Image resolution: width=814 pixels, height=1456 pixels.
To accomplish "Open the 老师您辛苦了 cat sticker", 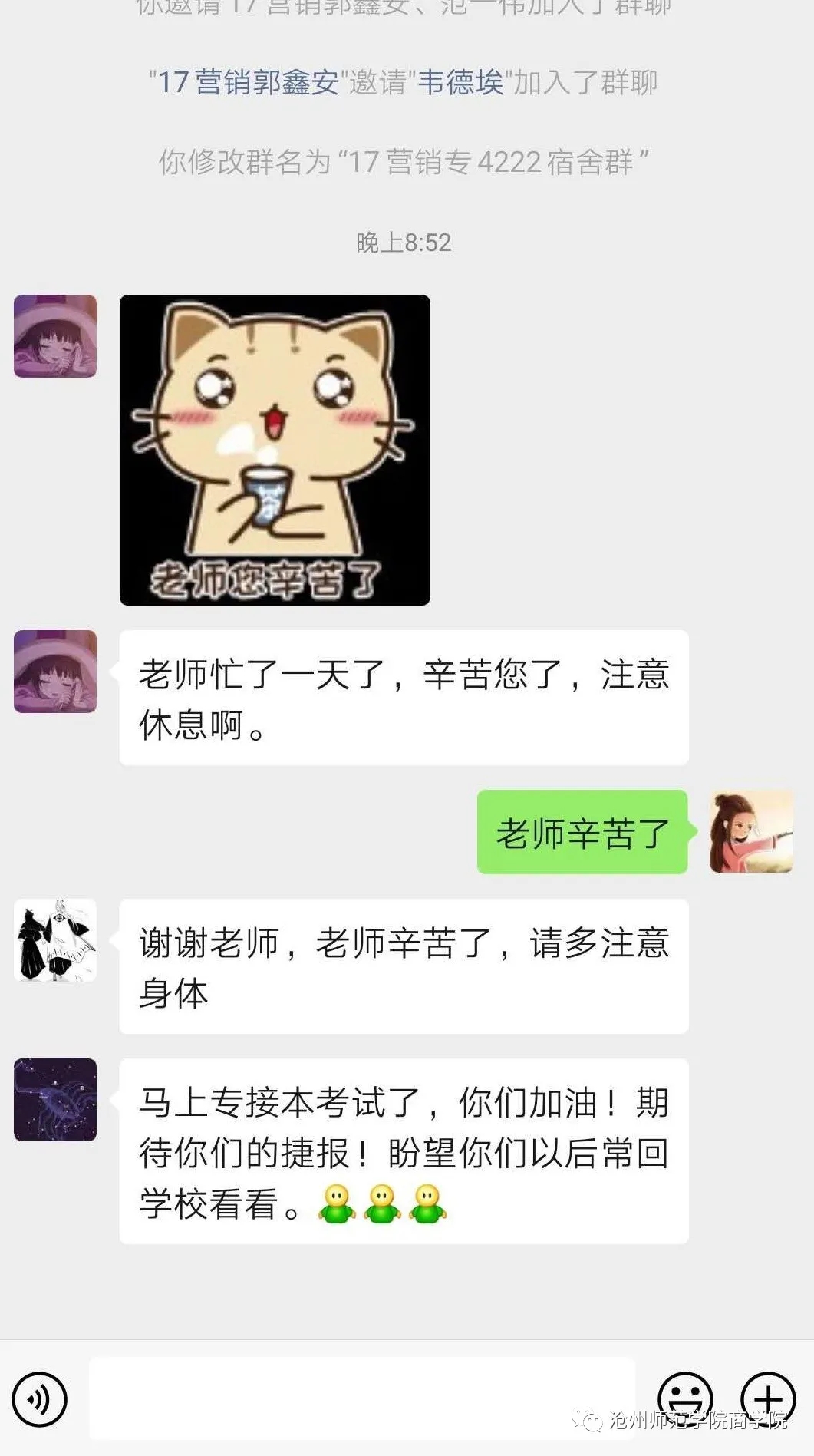I will [x=275, y=450].
